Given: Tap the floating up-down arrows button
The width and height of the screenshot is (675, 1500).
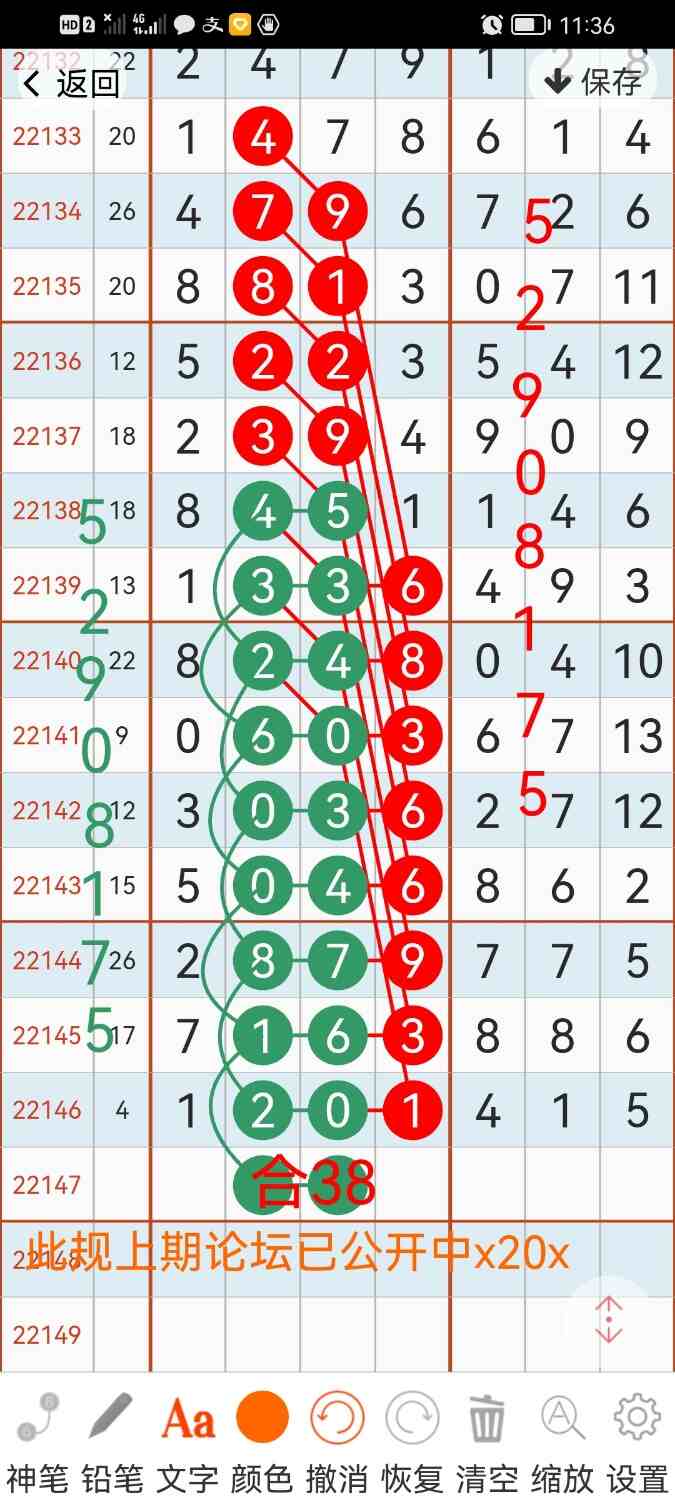Looking at the screenshot, I should pos(609,1320).
